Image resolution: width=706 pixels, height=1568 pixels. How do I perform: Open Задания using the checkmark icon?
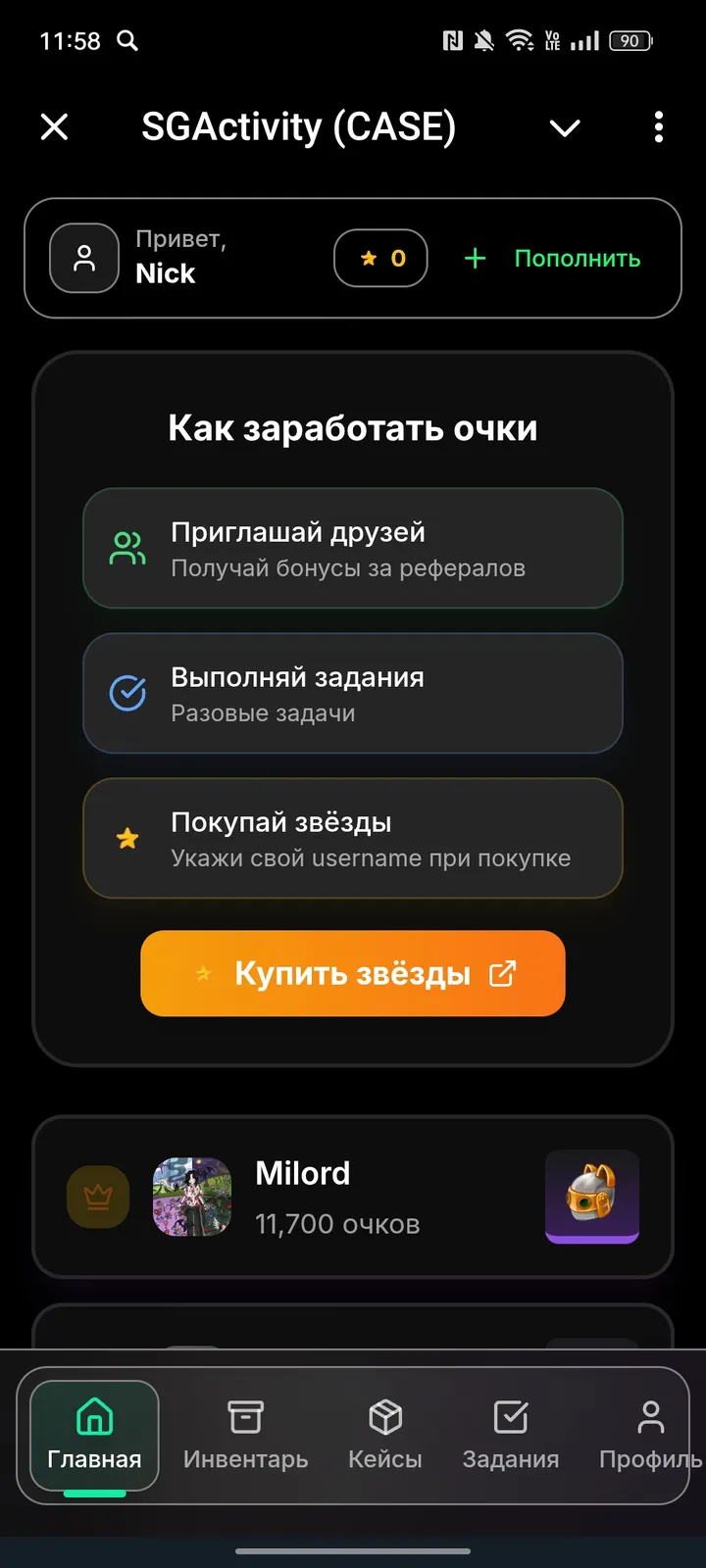tap(511, 1415)
